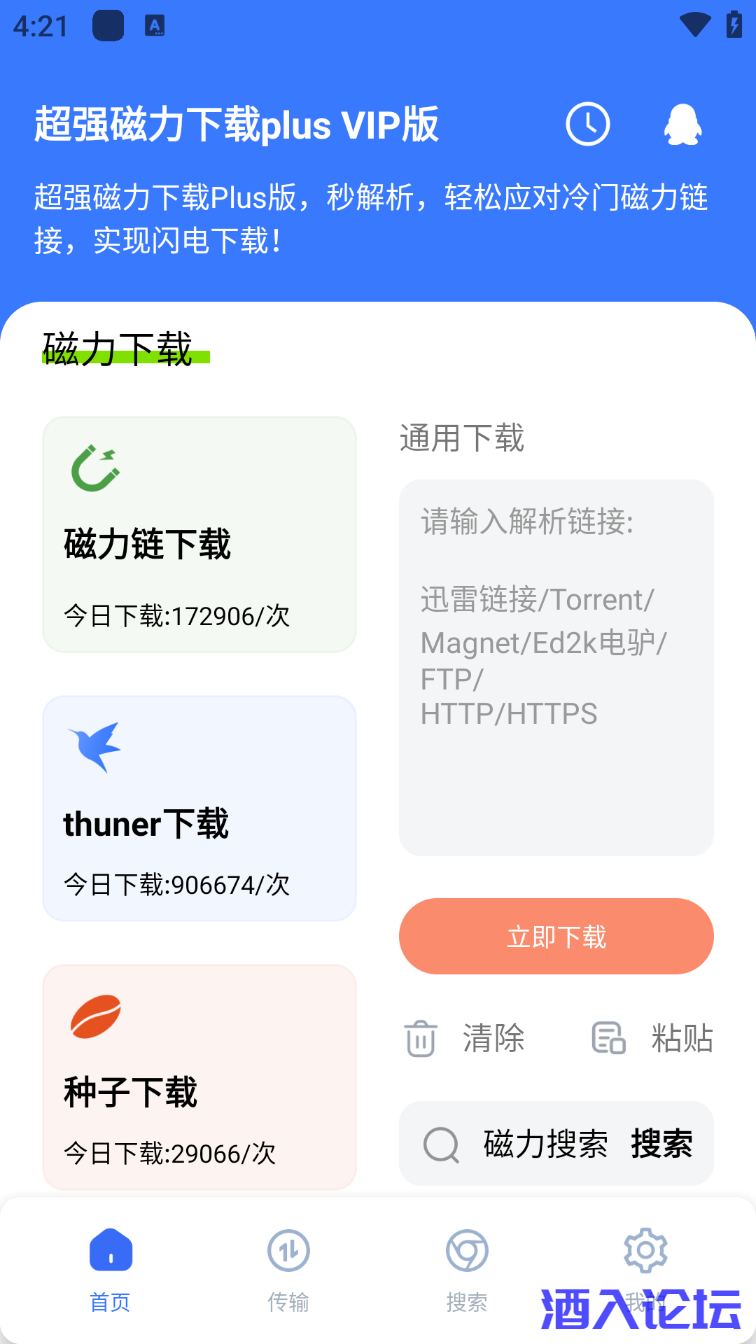Tap 清除 to clear the input
Screen dimensions: 756x1344
point(493,1038)
